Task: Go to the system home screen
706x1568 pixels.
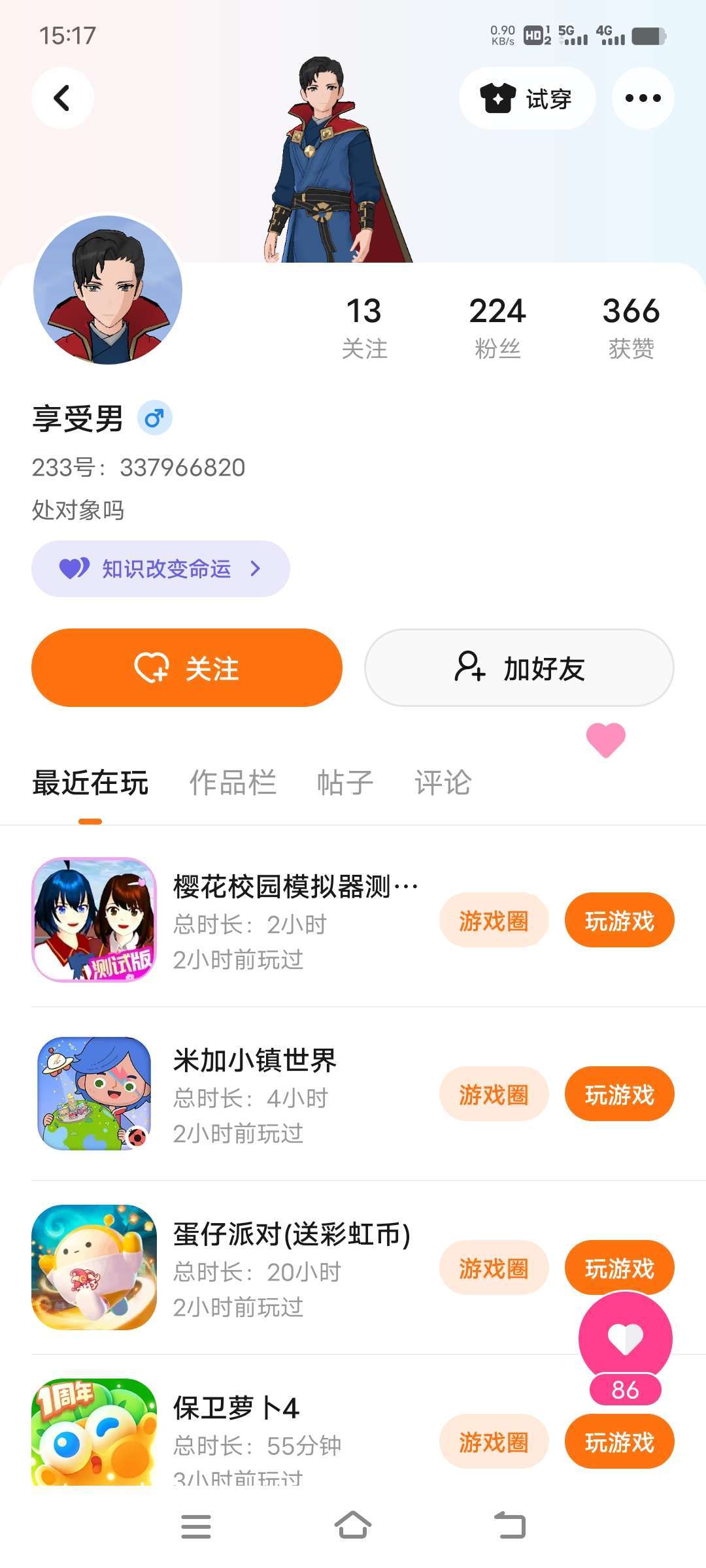Action: (x=353, y=1526)
